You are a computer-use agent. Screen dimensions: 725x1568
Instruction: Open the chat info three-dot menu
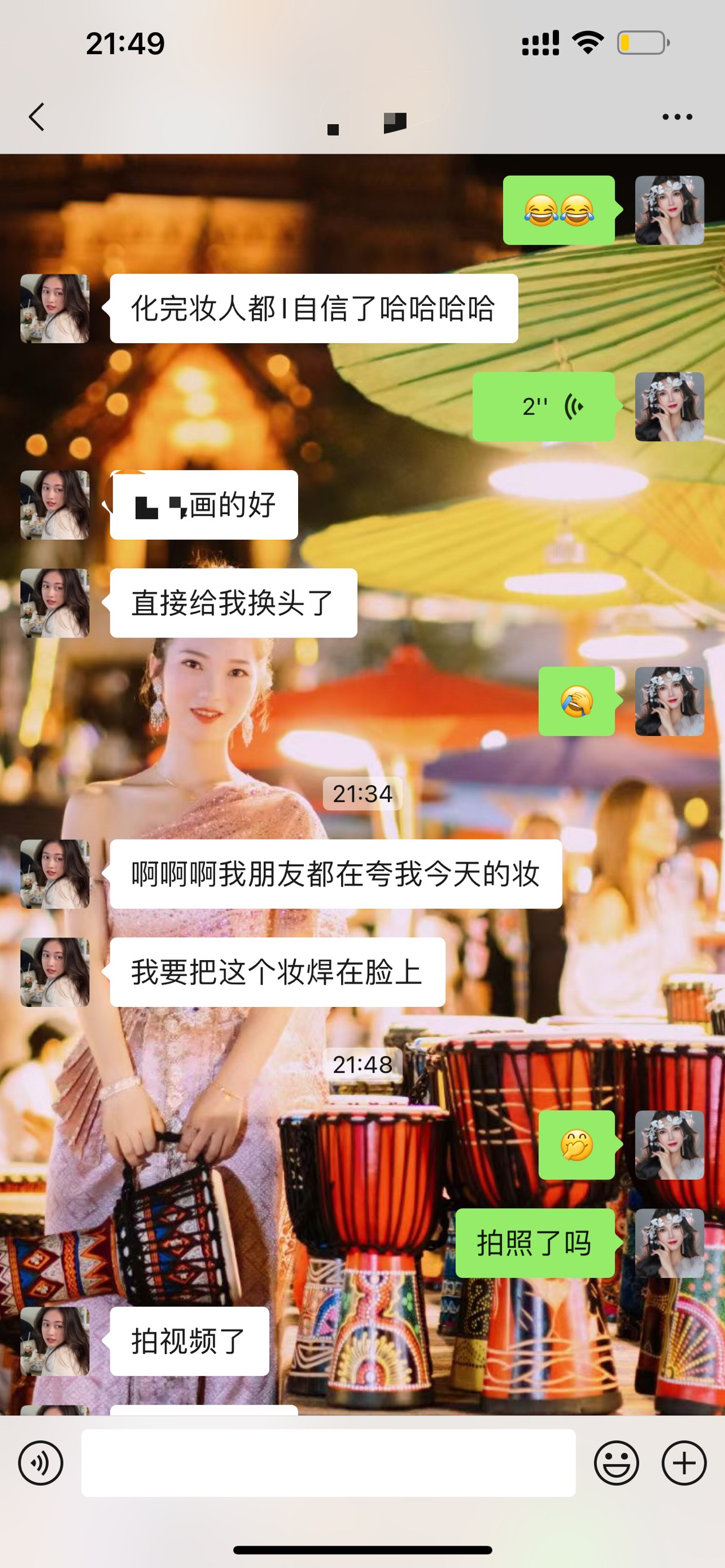[678, 117]
